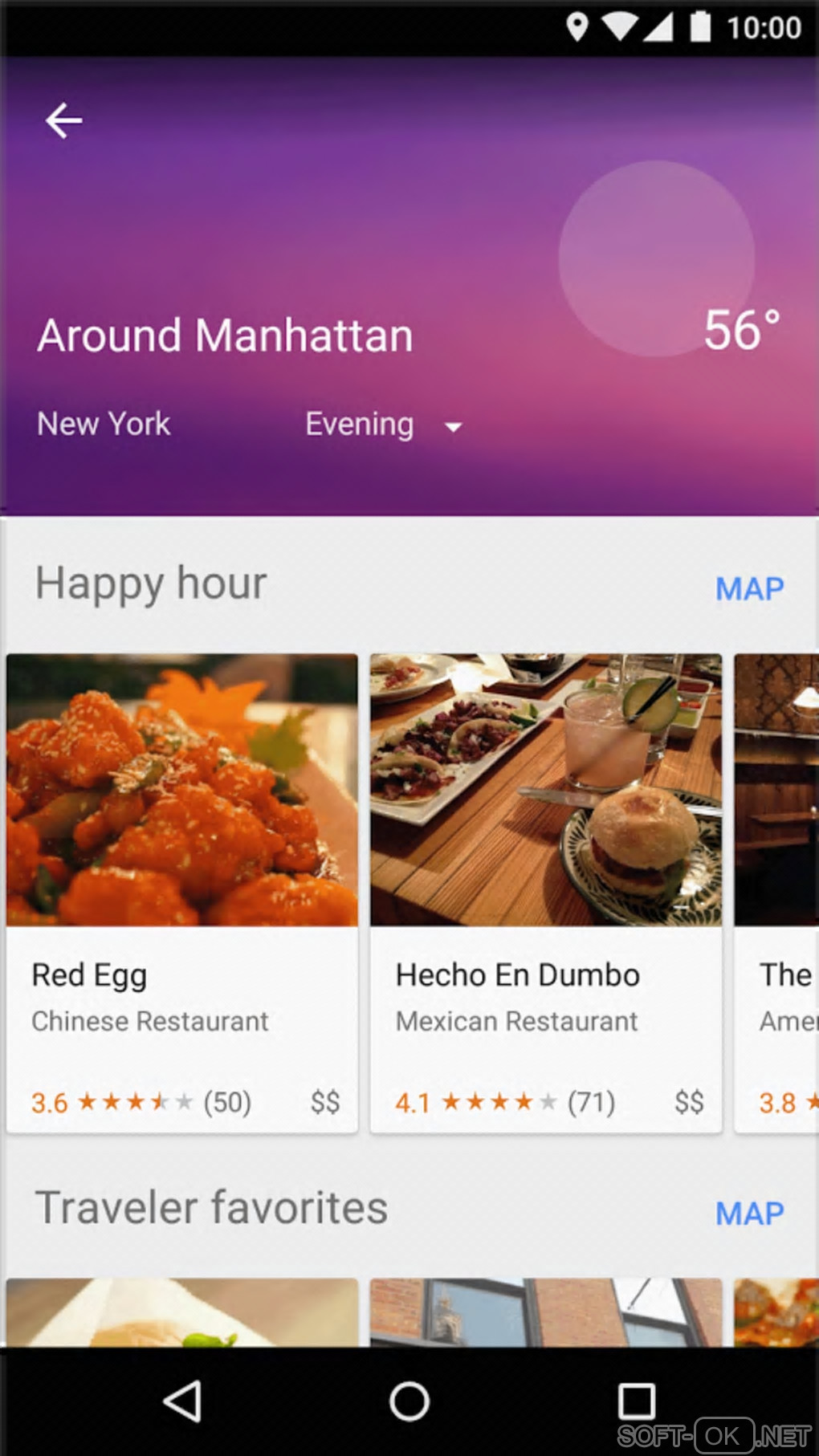Open the Evening time dropdown
819x1456 pixels.
tap(383, 425)
